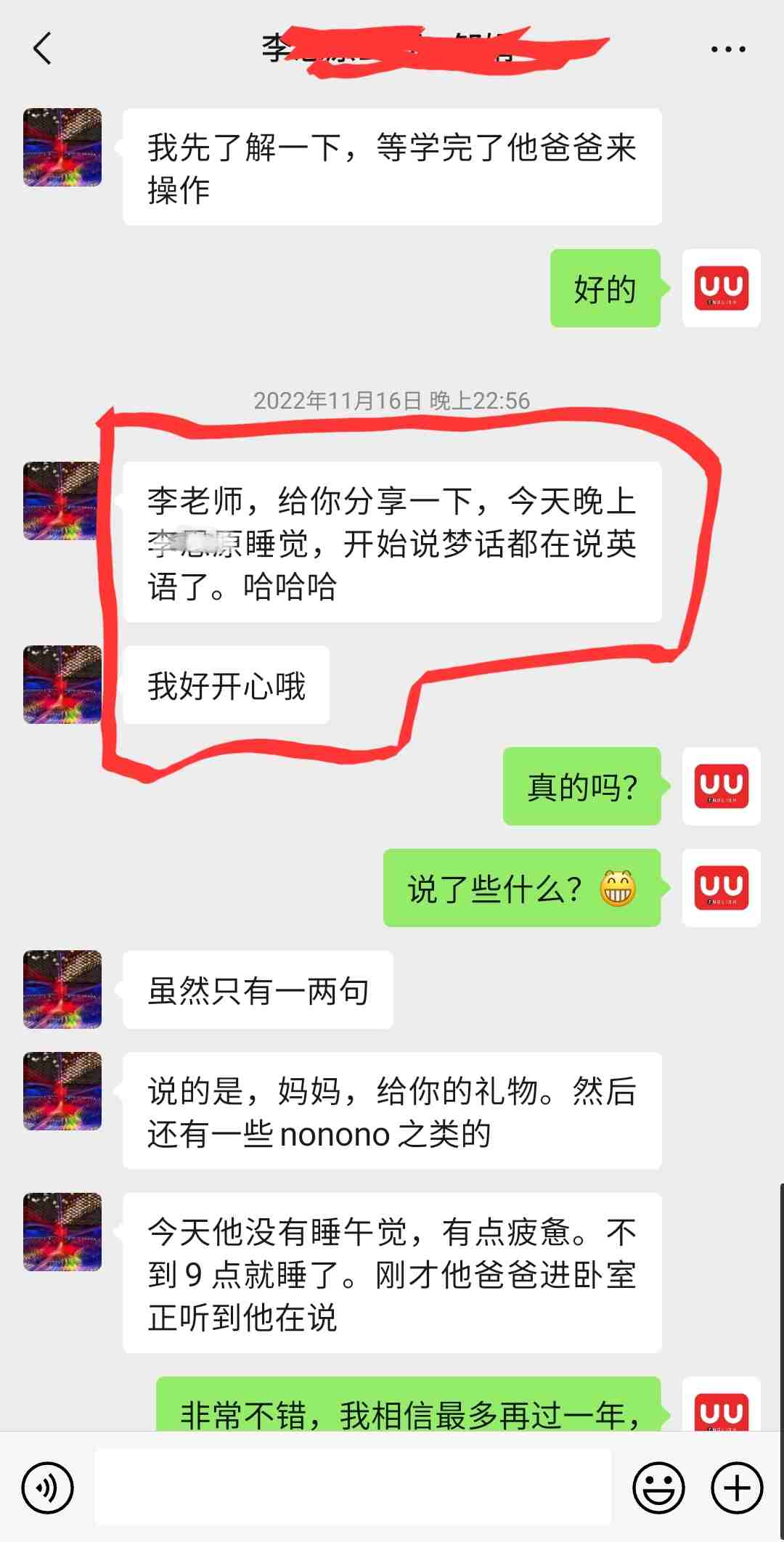Open the emoji sticker panel
The image size is (784, 1542).
click(x=658, y=1488)
